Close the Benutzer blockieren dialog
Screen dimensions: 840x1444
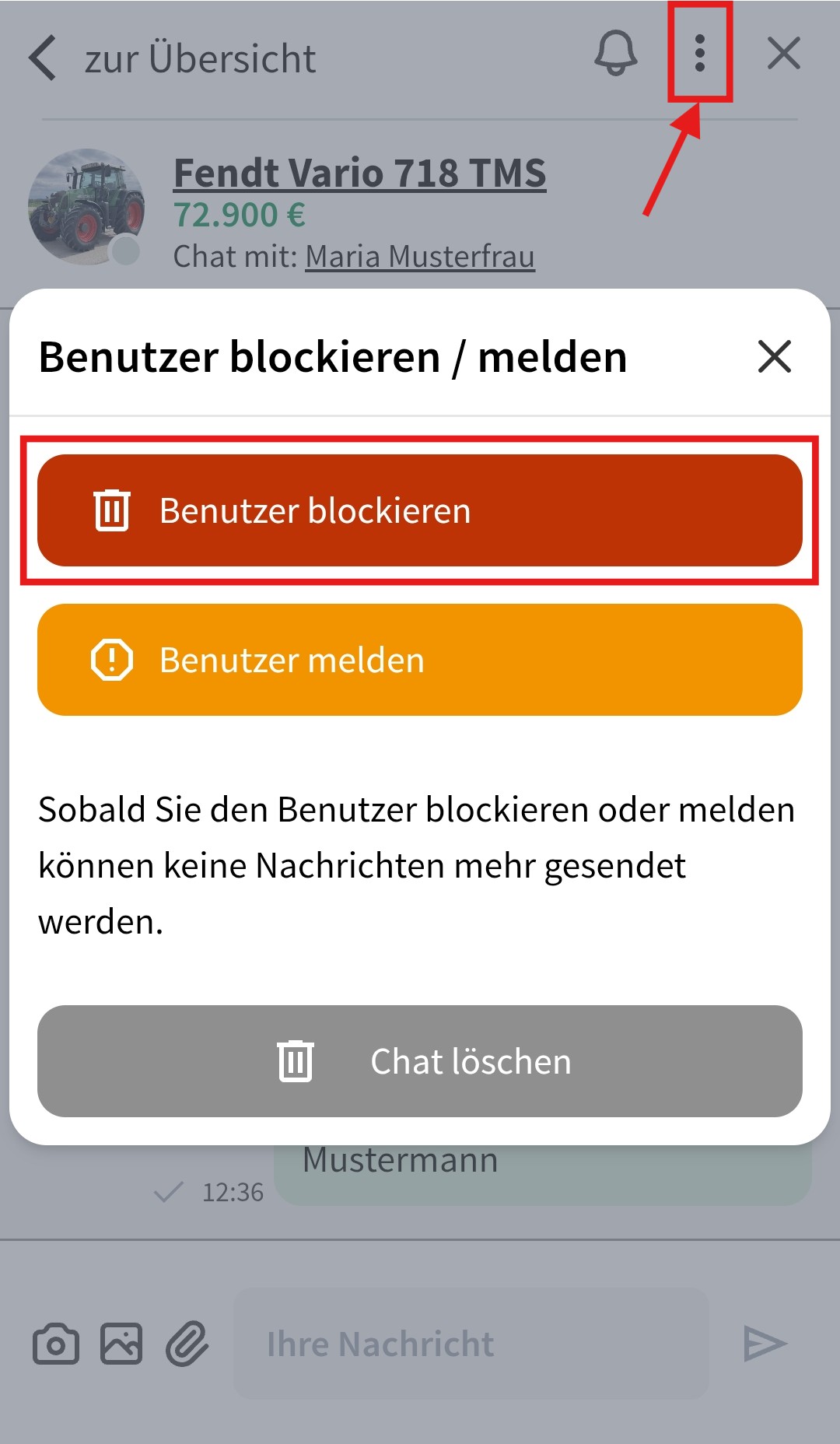point(774,356)
